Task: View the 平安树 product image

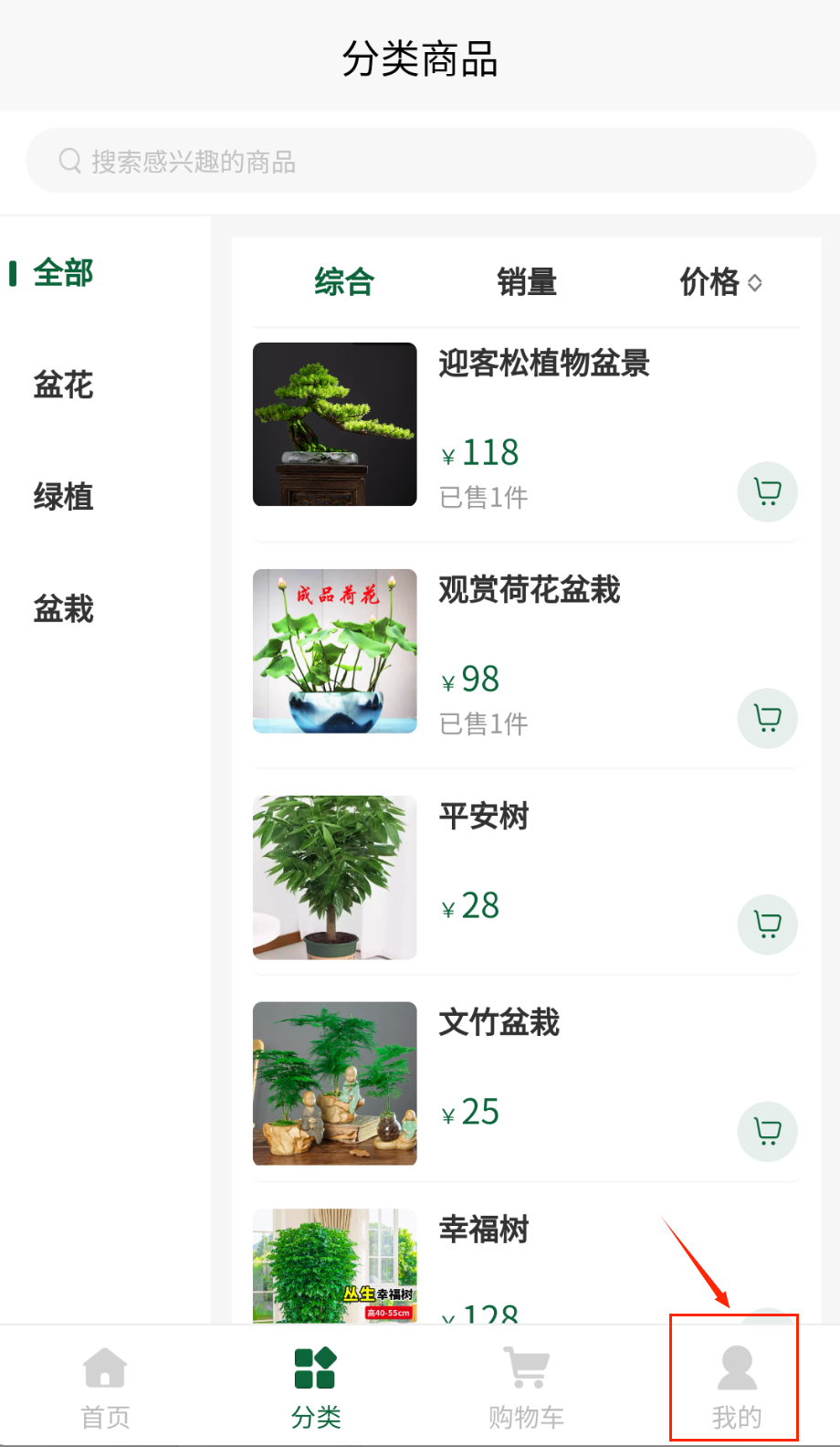Action: pos(335,877)
